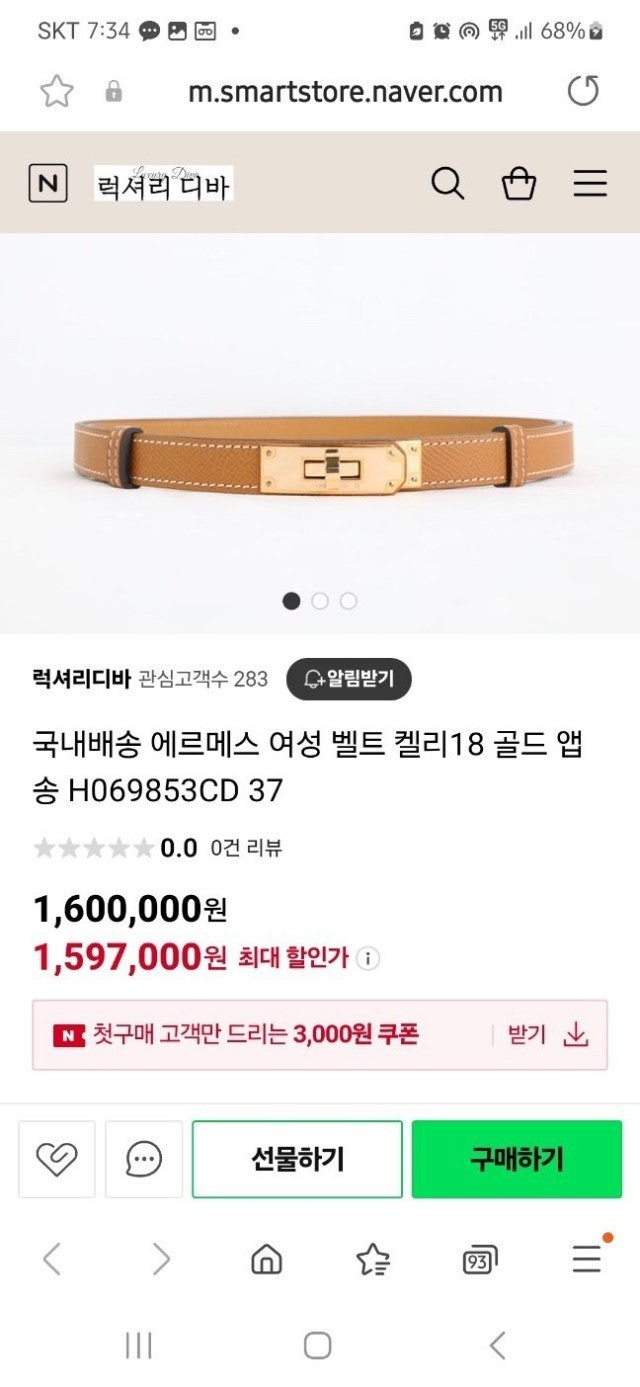Reload the page
Image resolution: width=640 pixels, height=1387 pixels.
point(583,92)
